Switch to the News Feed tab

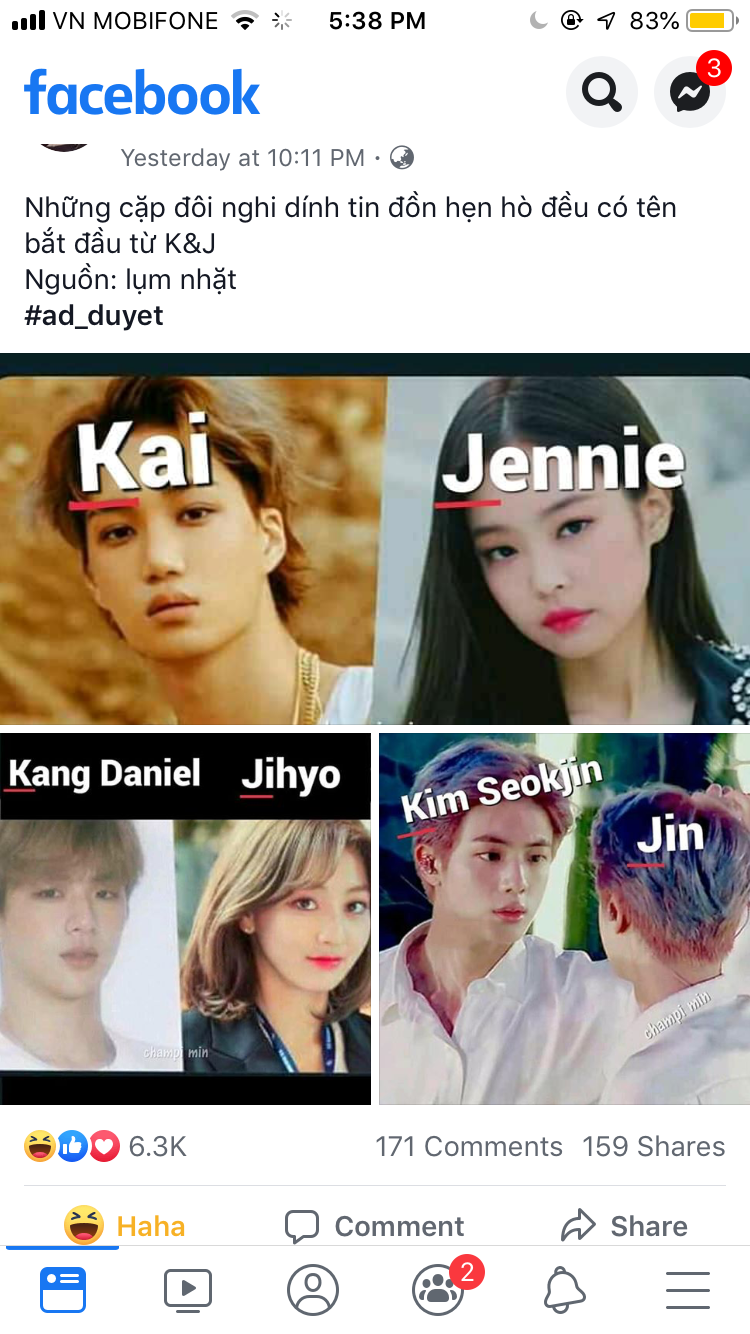(x=63, y=1290)
